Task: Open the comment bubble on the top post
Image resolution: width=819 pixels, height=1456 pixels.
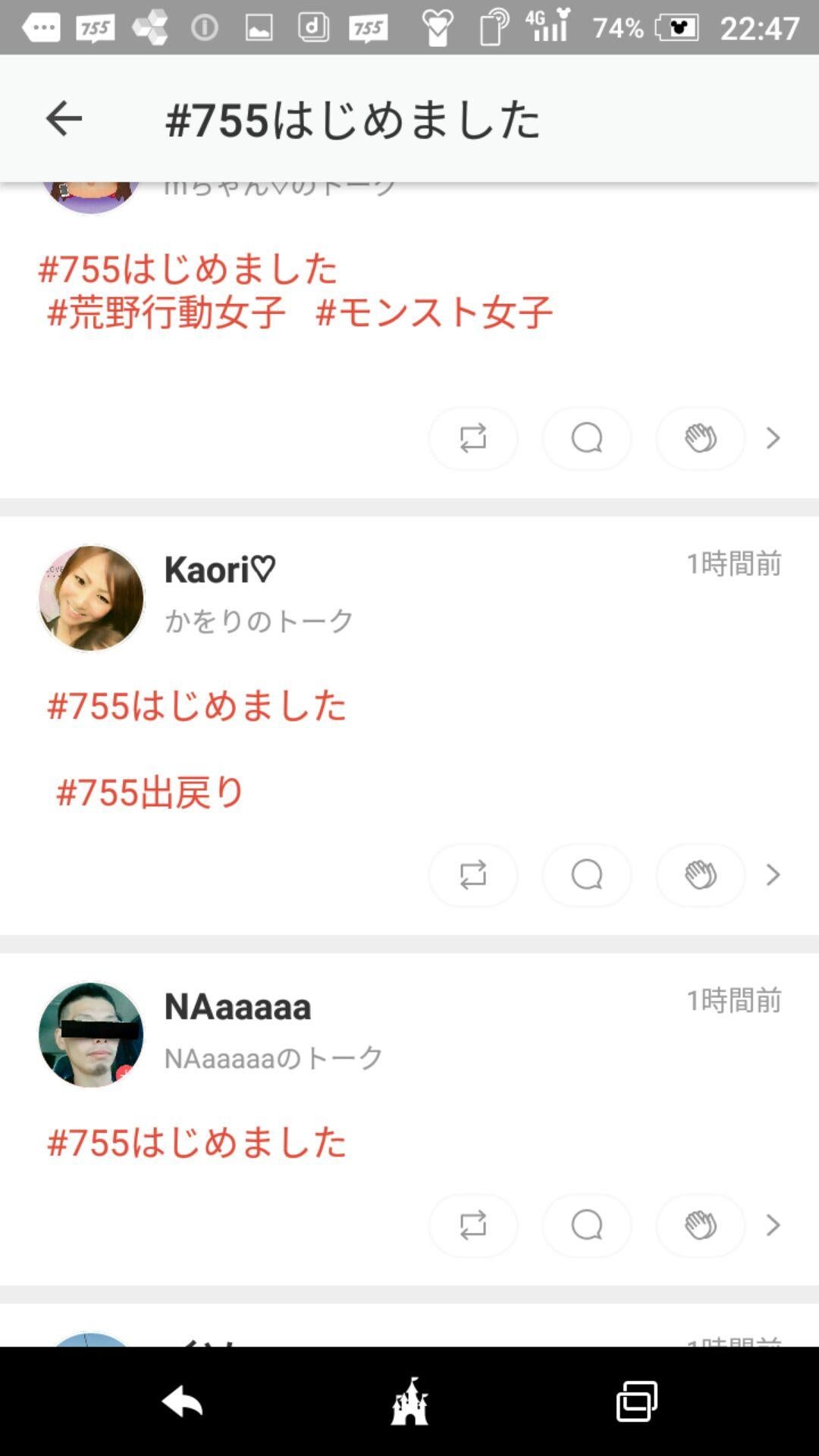Action: pyautogui.click(x=586, y=438)
